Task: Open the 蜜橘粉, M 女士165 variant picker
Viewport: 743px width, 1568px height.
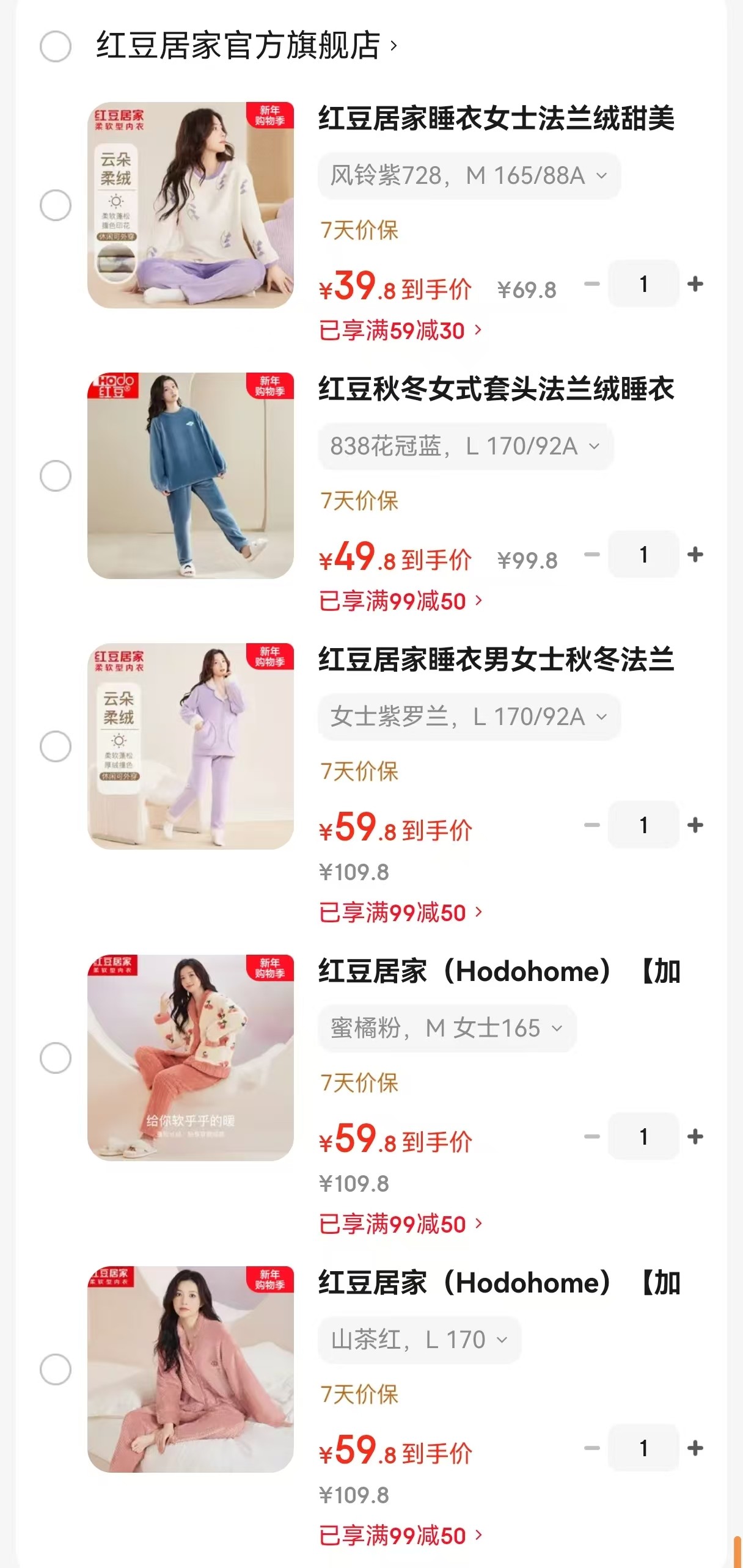Action: click(447, 1029)
